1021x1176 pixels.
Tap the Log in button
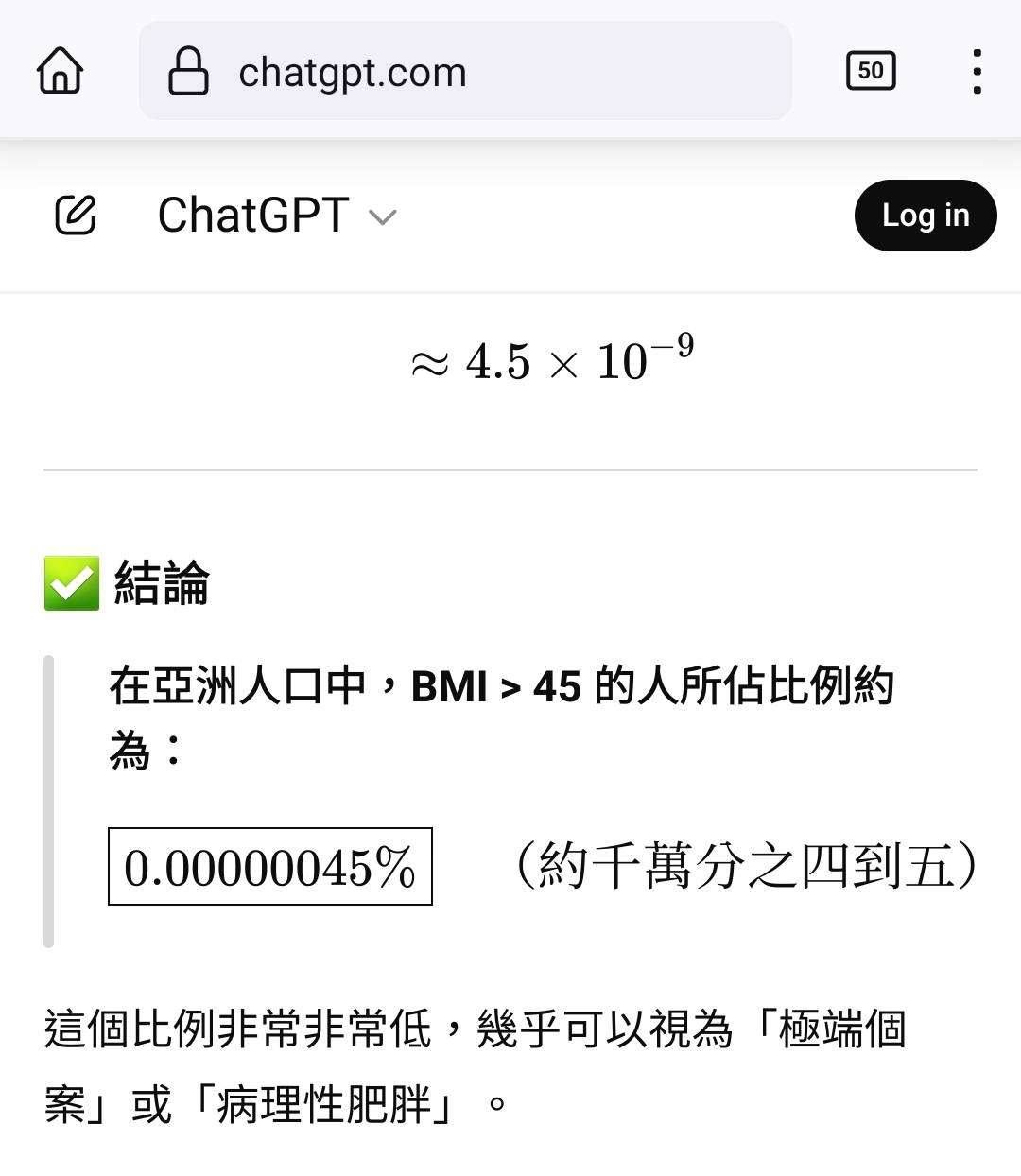point(925,216)
